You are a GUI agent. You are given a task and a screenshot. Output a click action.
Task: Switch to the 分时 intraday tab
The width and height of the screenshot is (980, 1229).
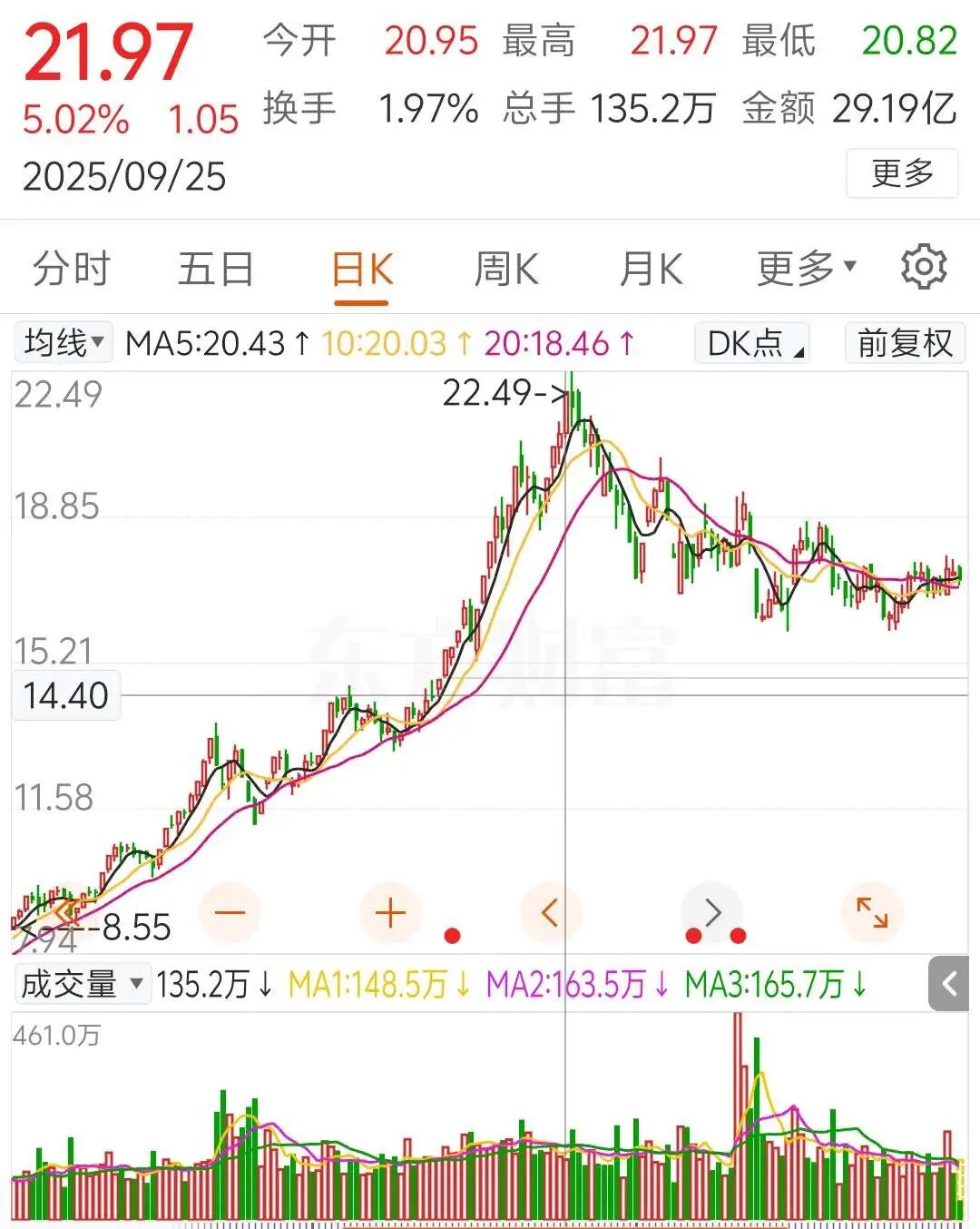point(71,266)
